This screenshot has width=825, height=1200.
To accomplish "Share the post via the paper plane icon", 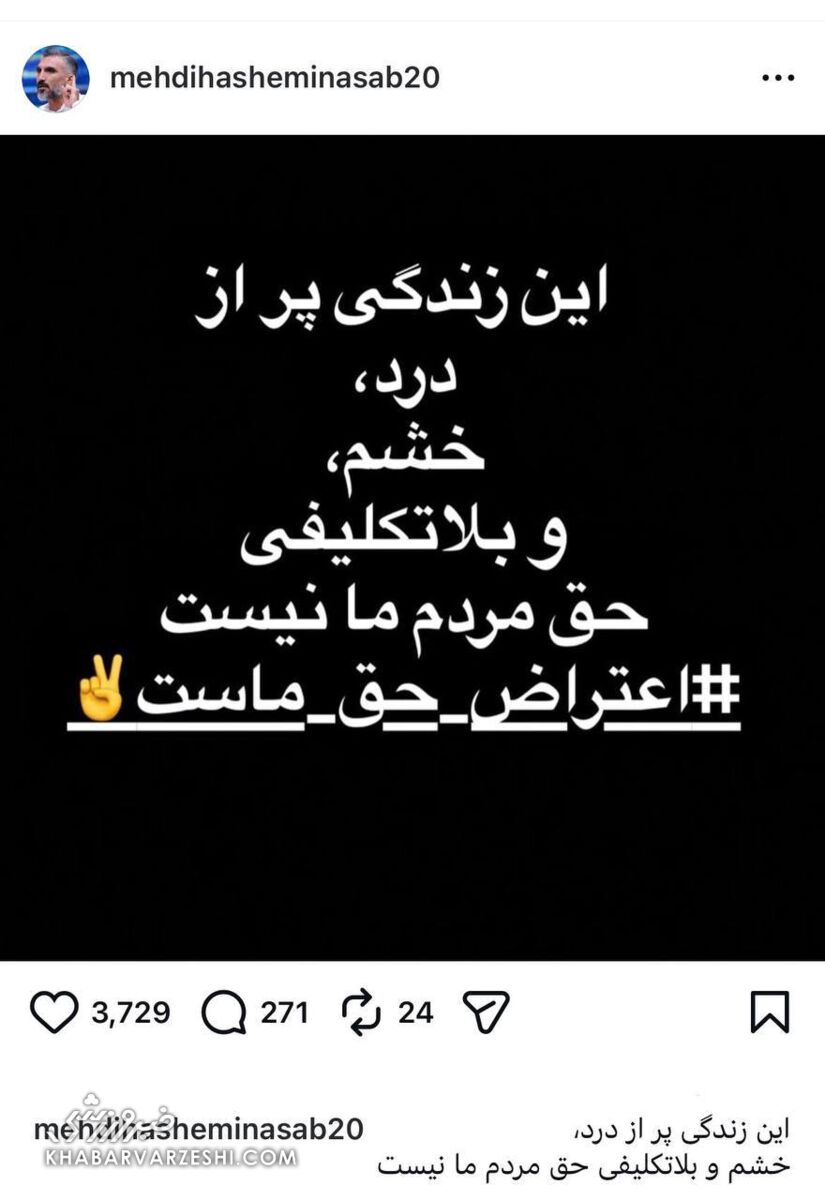I will pos(487,1012).
